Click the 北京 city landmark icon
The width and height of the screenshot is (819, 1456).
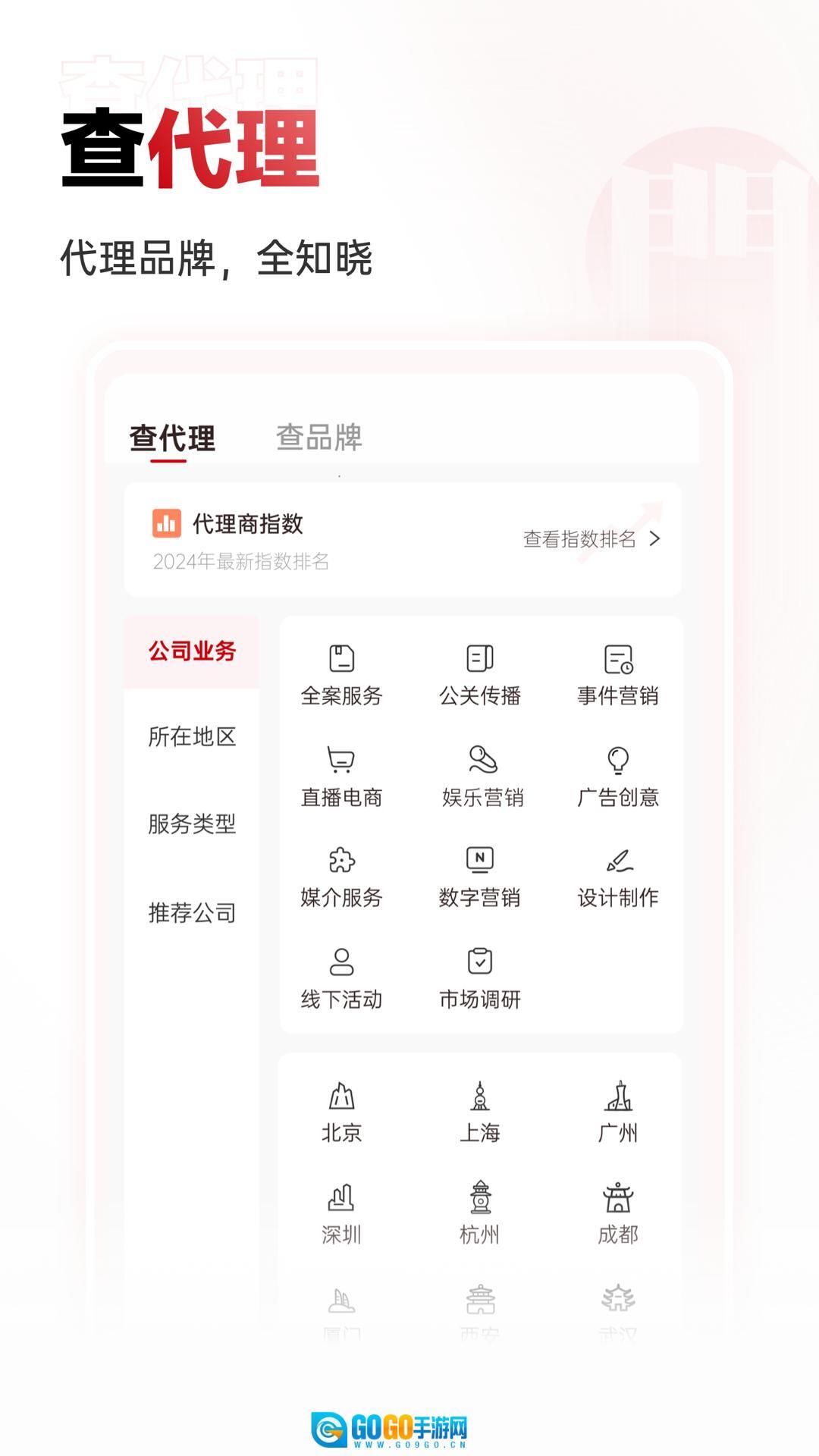[343, 1097]
